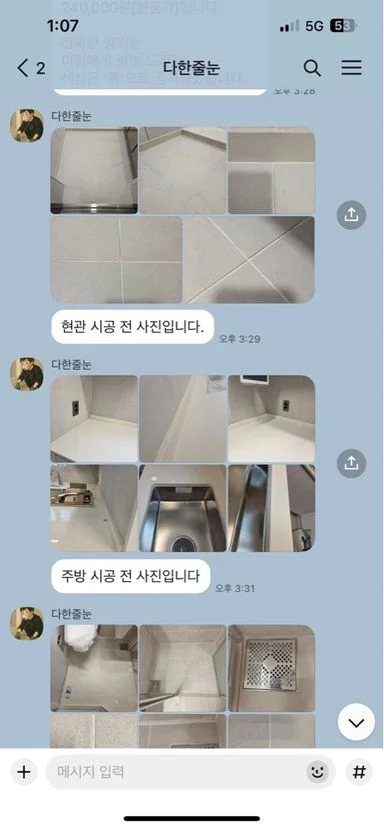Open the hashtag search button

pos(359,772)
